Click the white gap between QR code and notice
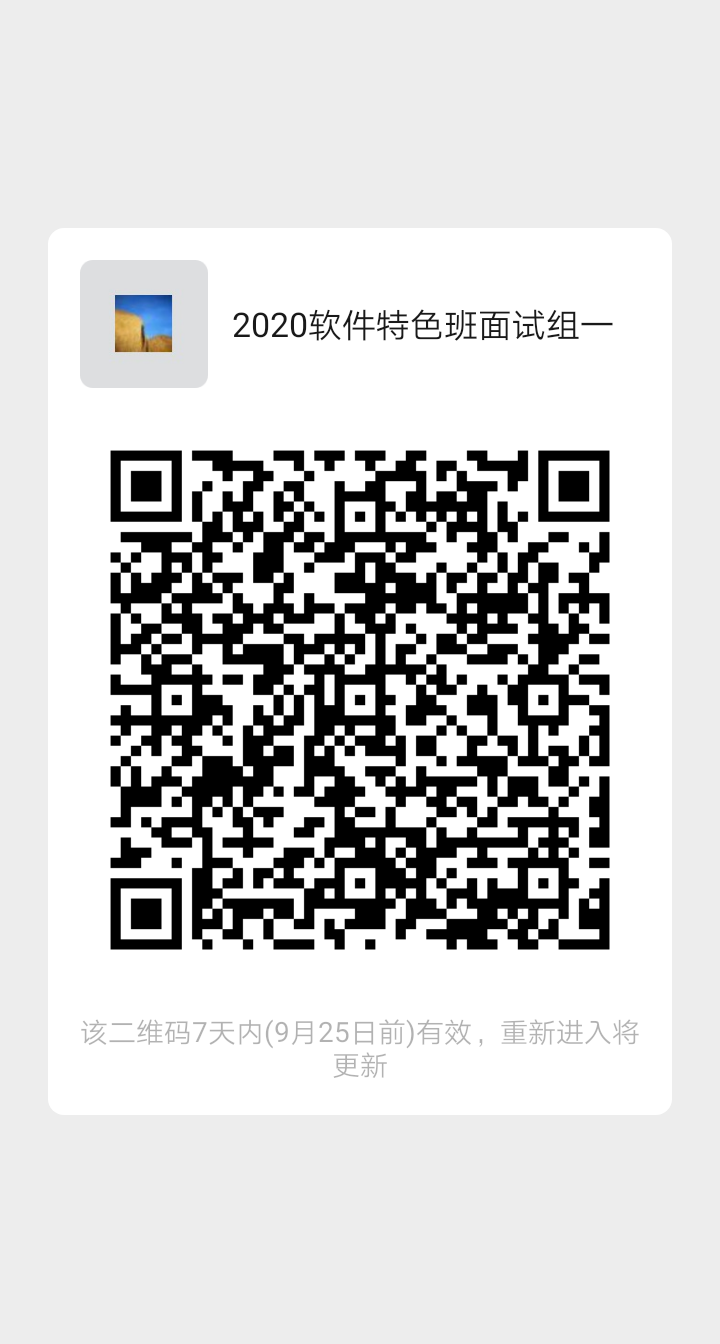 (360, 985)
